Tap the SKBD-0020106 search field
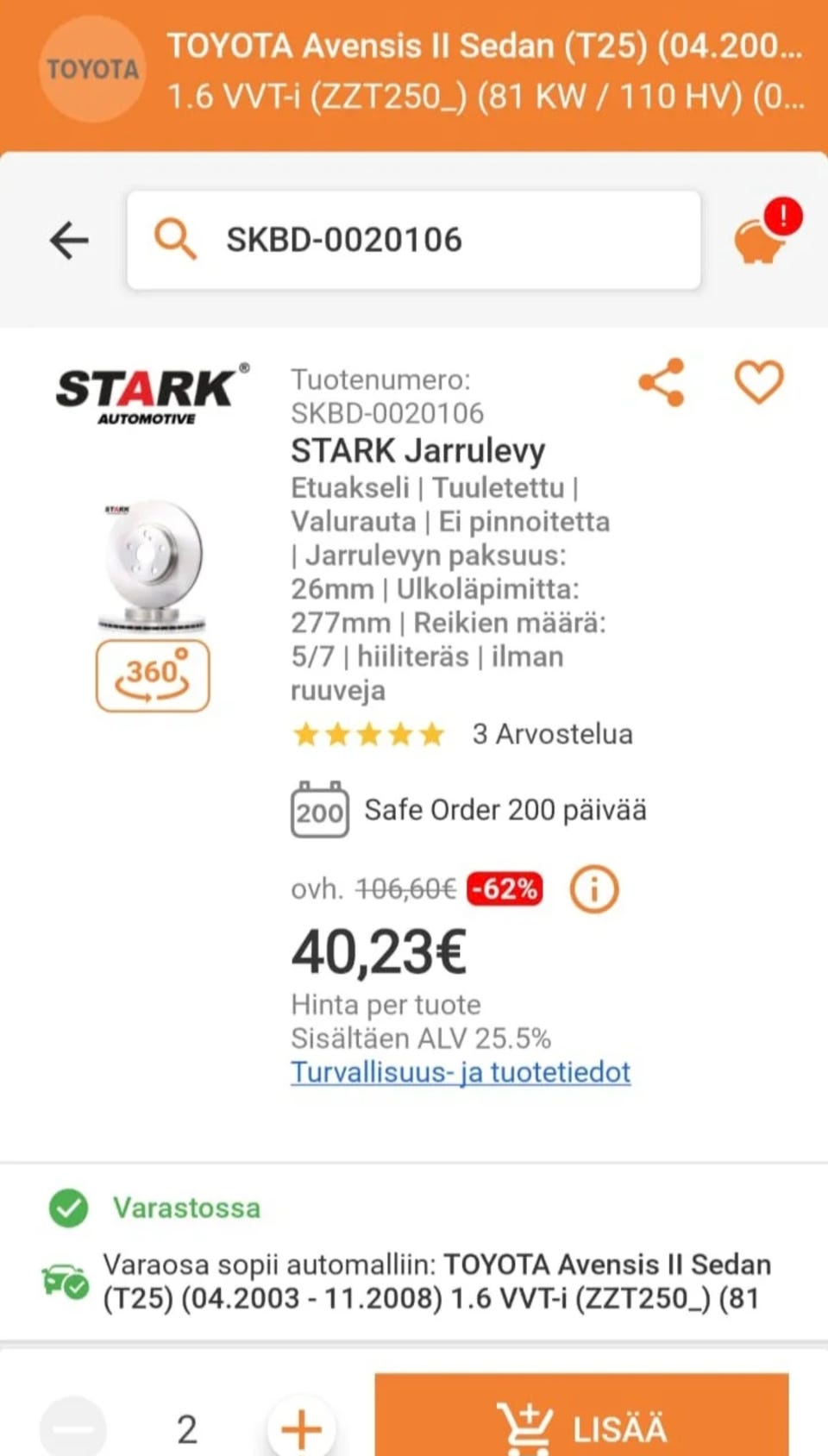 (414, 240)
